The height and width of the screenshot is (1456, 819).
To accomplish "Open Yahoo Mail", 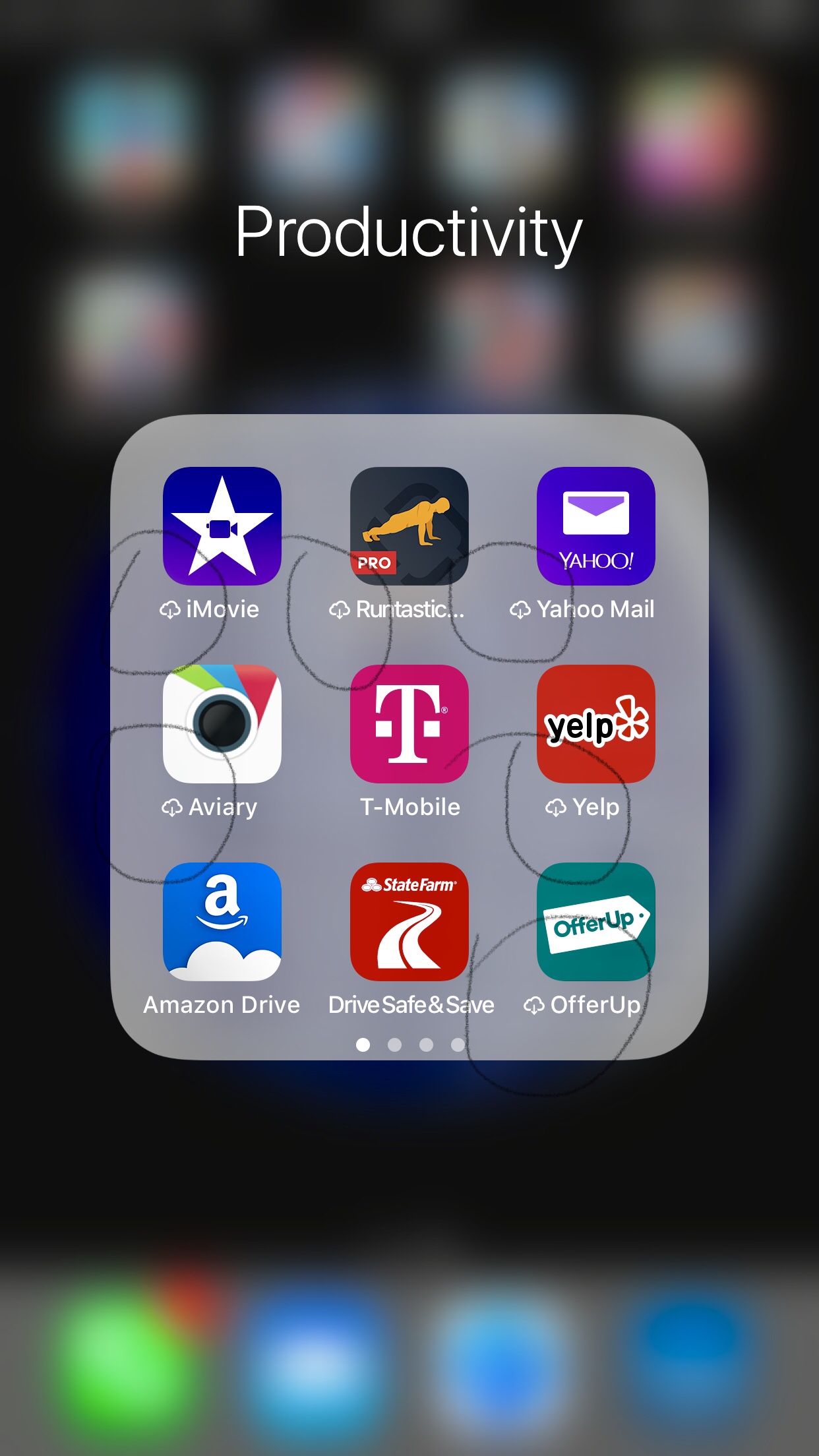I will coord(596,526).
